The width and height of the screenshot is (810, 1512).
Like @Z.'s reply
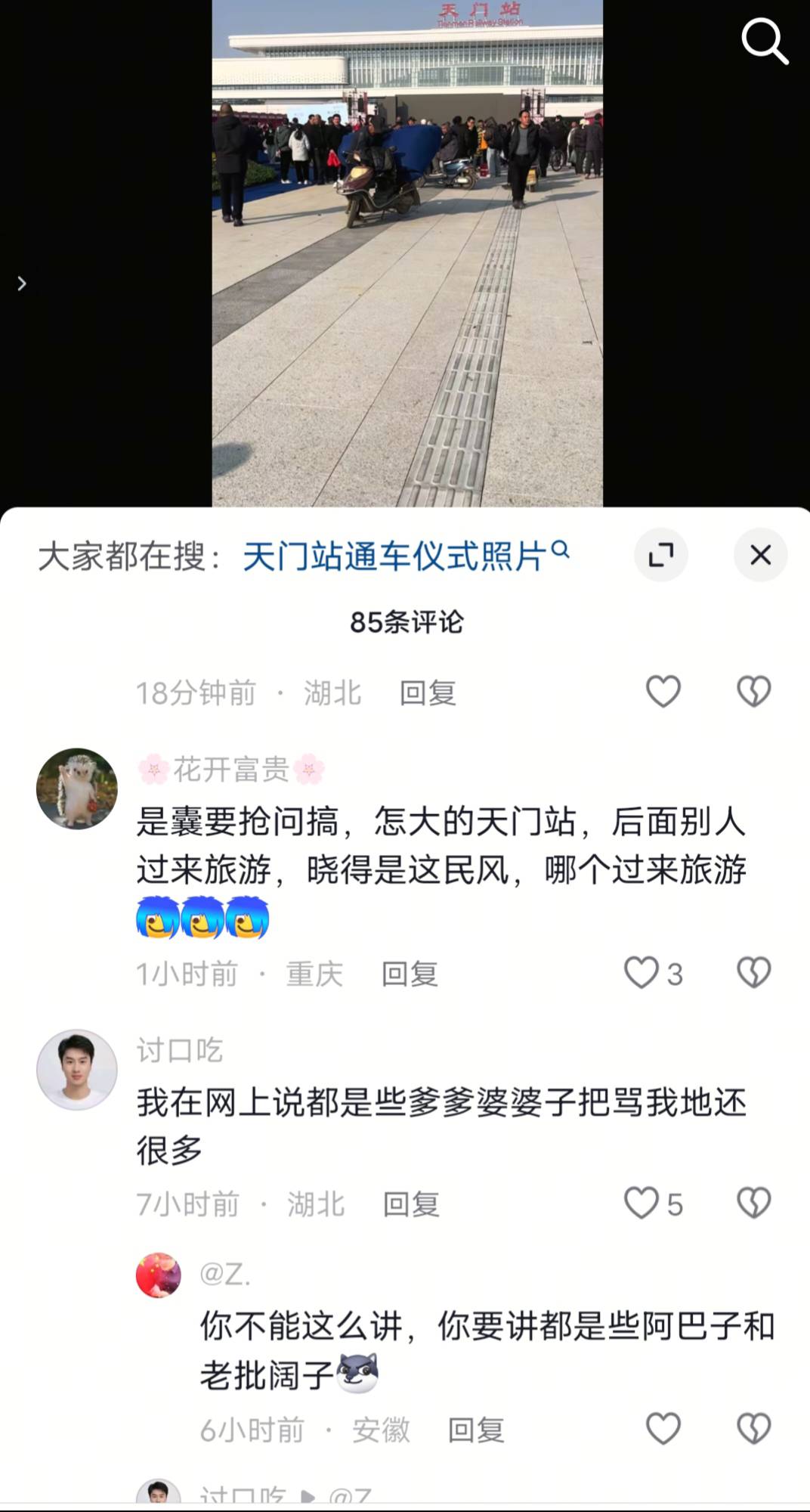tap(663, 1429)
